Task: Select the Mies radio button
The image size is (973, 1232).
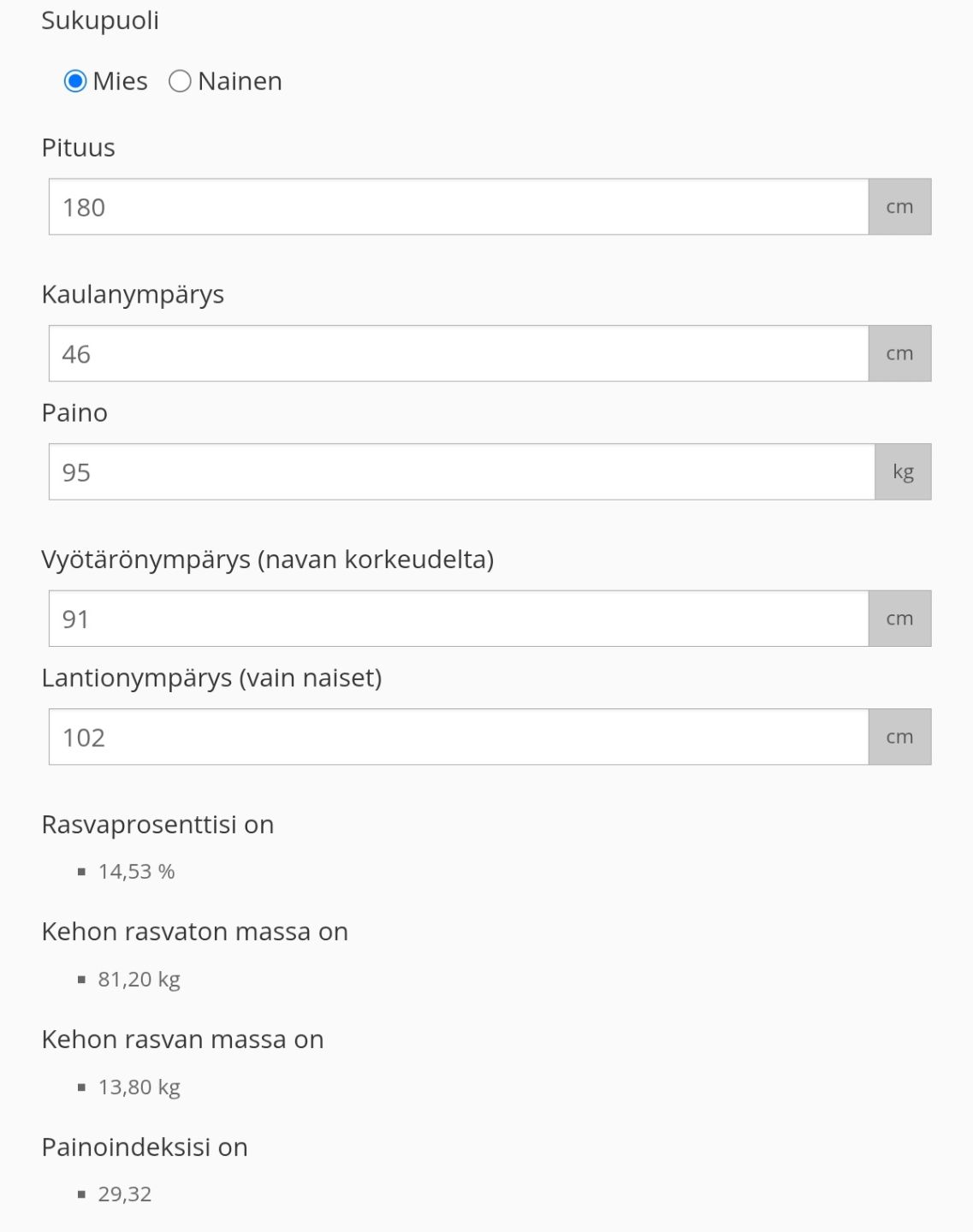Action: (75, 81)
